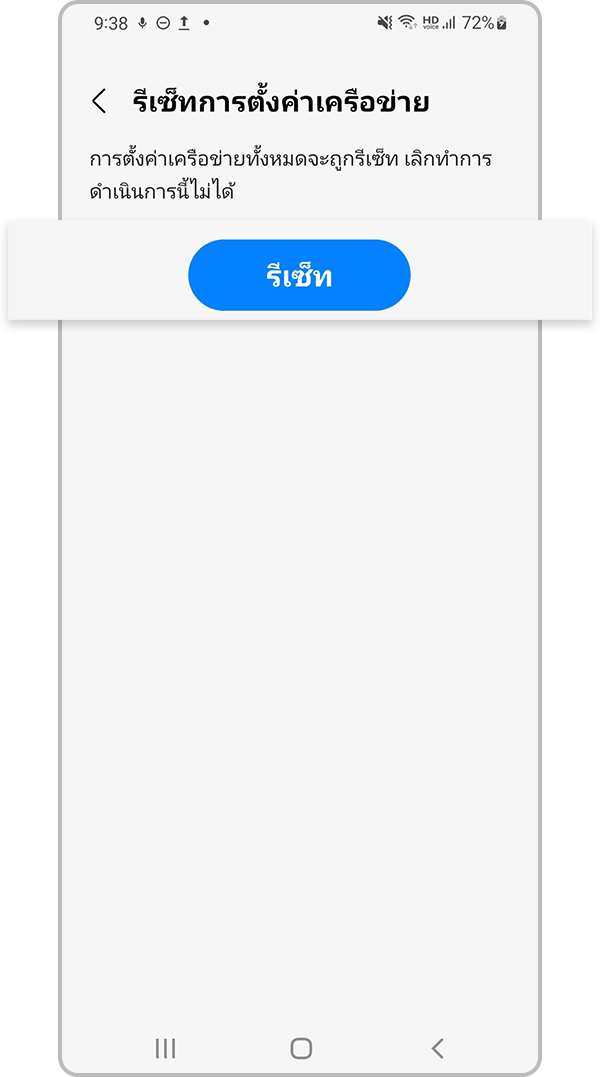This screenshot has width=600, height=1077.
Task: Go to the home screen
Action: 301,1048
